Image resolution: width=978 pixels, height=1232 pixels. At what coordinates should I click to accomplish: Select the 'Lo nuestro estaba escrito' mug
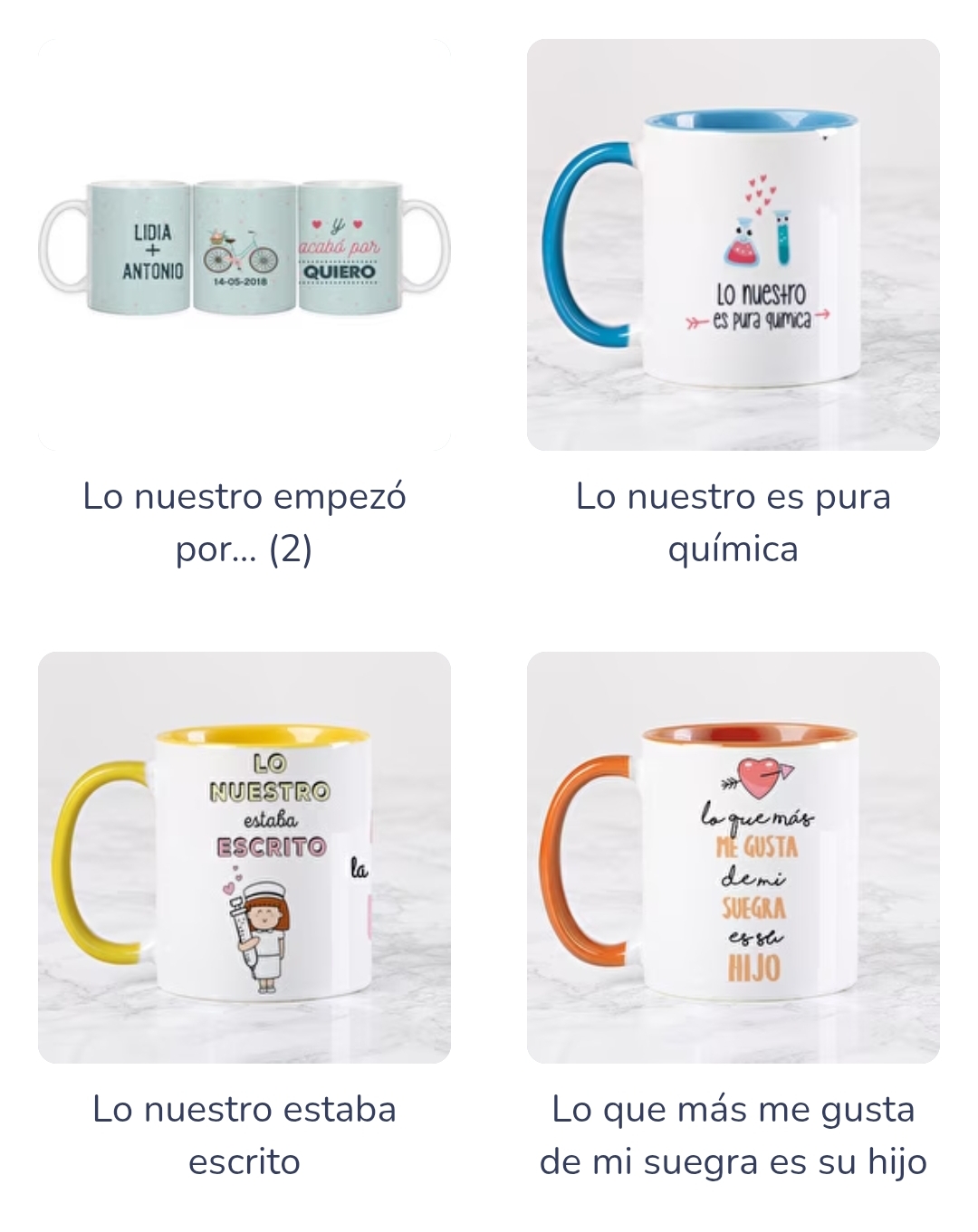pyautogui.click(x=244, y=857)
